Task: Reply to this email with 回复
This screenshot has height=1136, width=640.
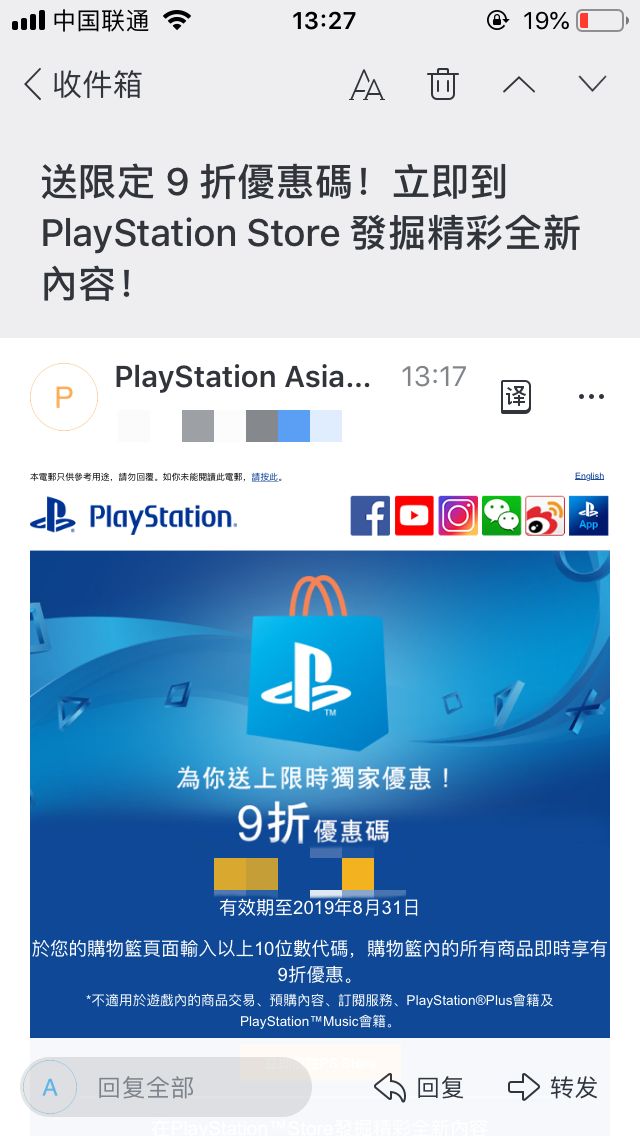Action: point(419,1087)
